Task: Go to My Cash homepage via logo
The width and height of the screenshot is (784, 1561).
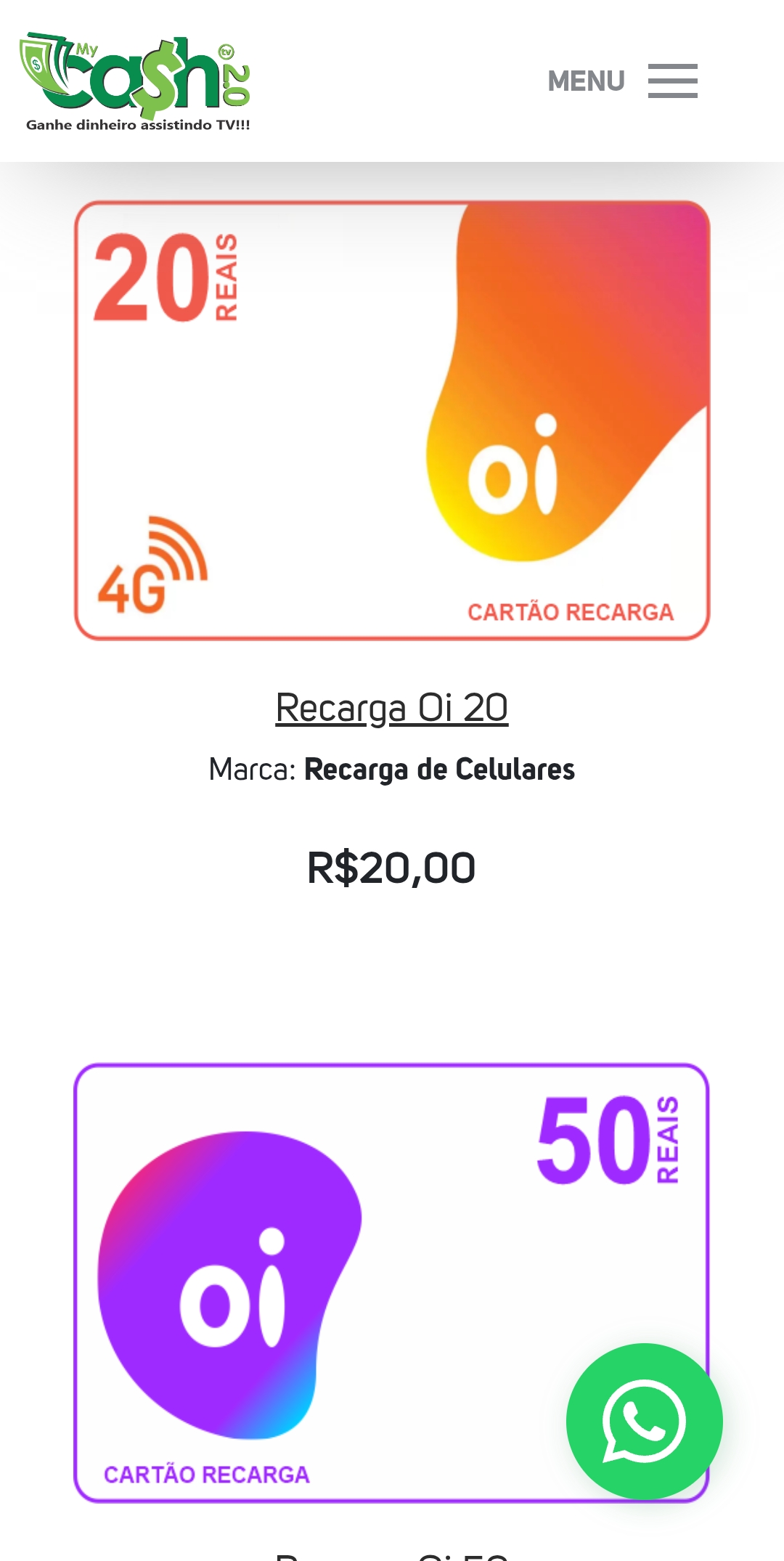Action: [x=135, y=81]
